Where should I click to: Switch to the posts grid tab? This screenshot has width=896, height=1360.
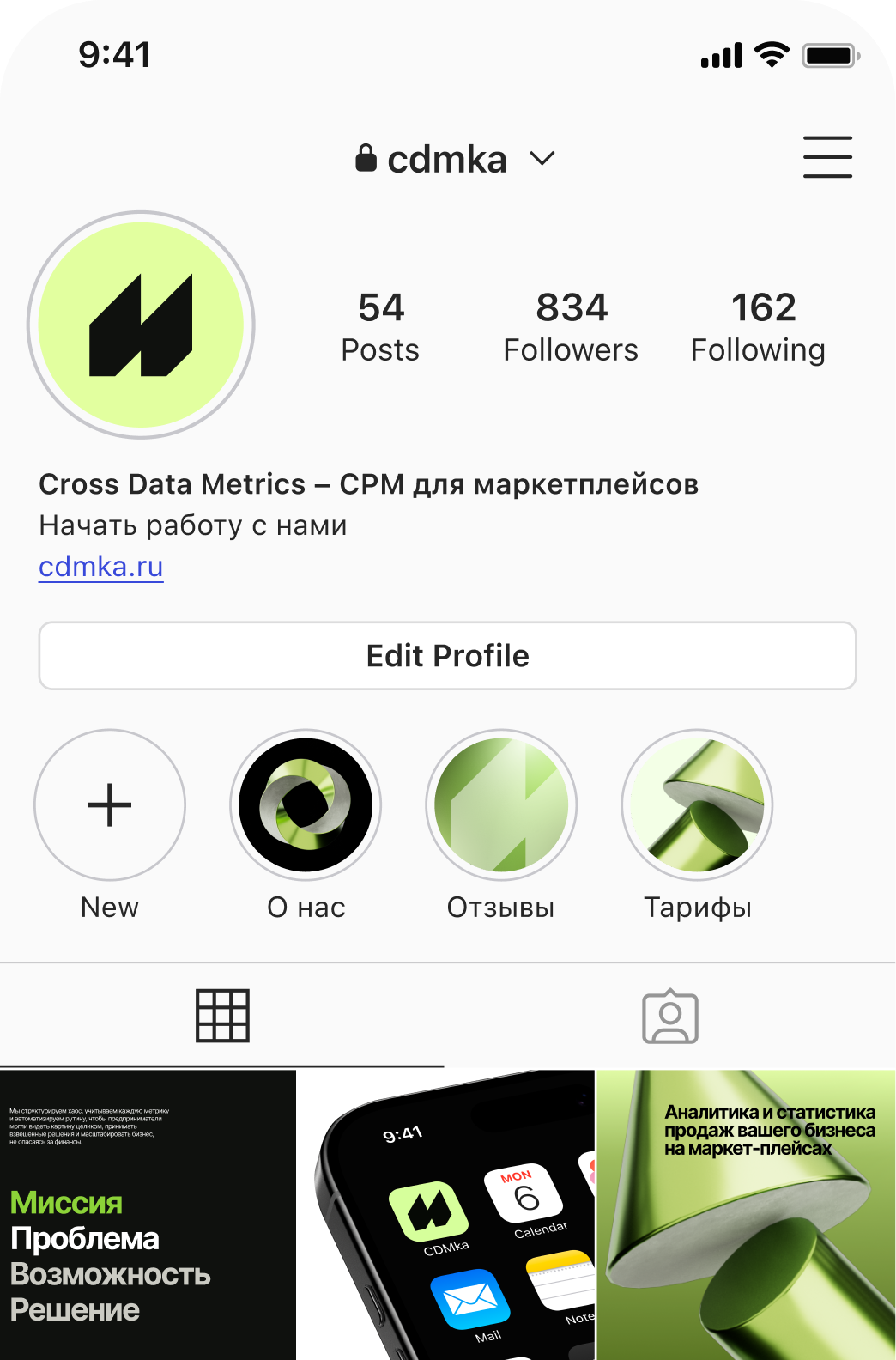[222, 1016]
